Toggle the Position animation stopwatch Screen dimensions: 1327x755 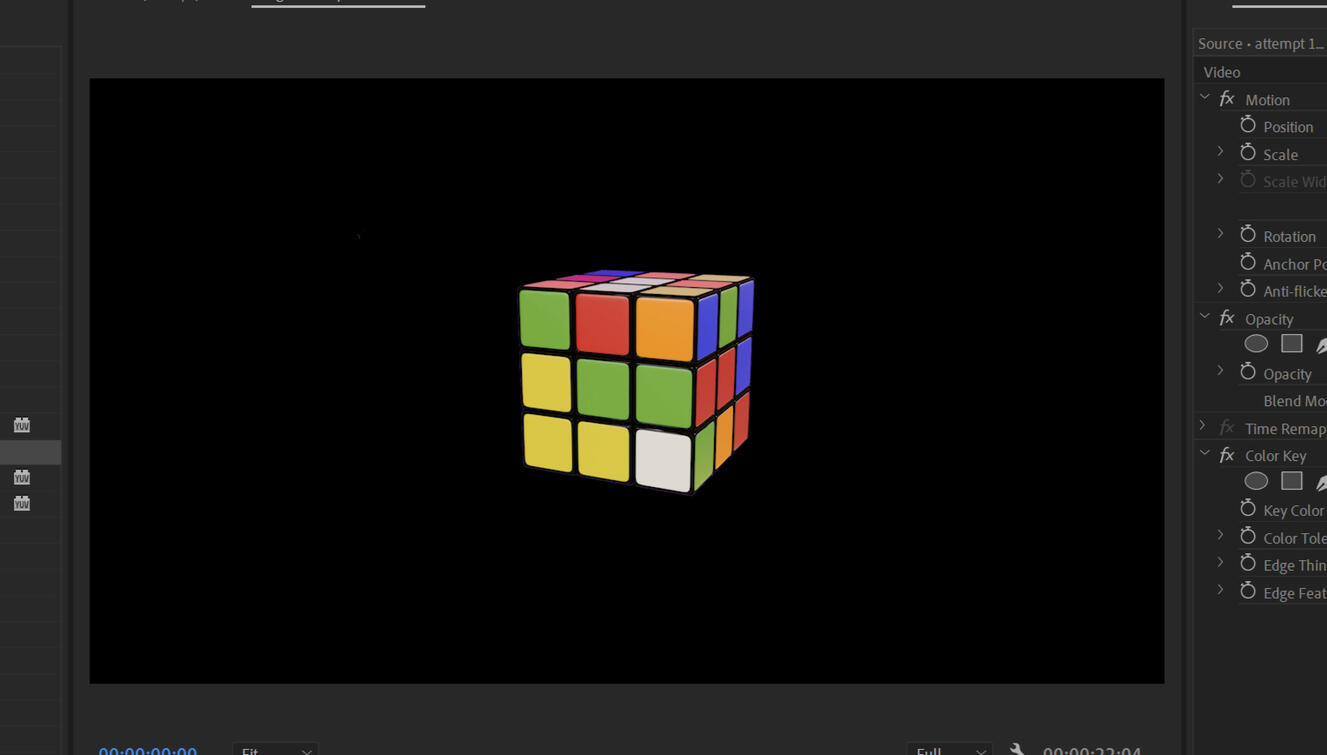coord(1248,125)
